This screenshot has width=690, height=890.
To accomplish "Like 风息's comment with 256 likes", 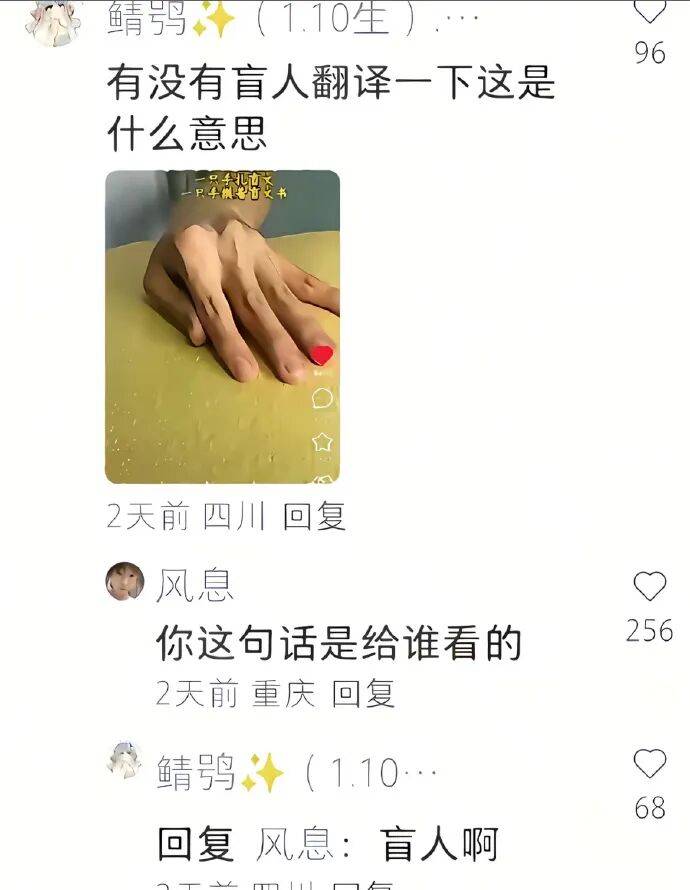I will pyautogui.click(x=650, y=587).
